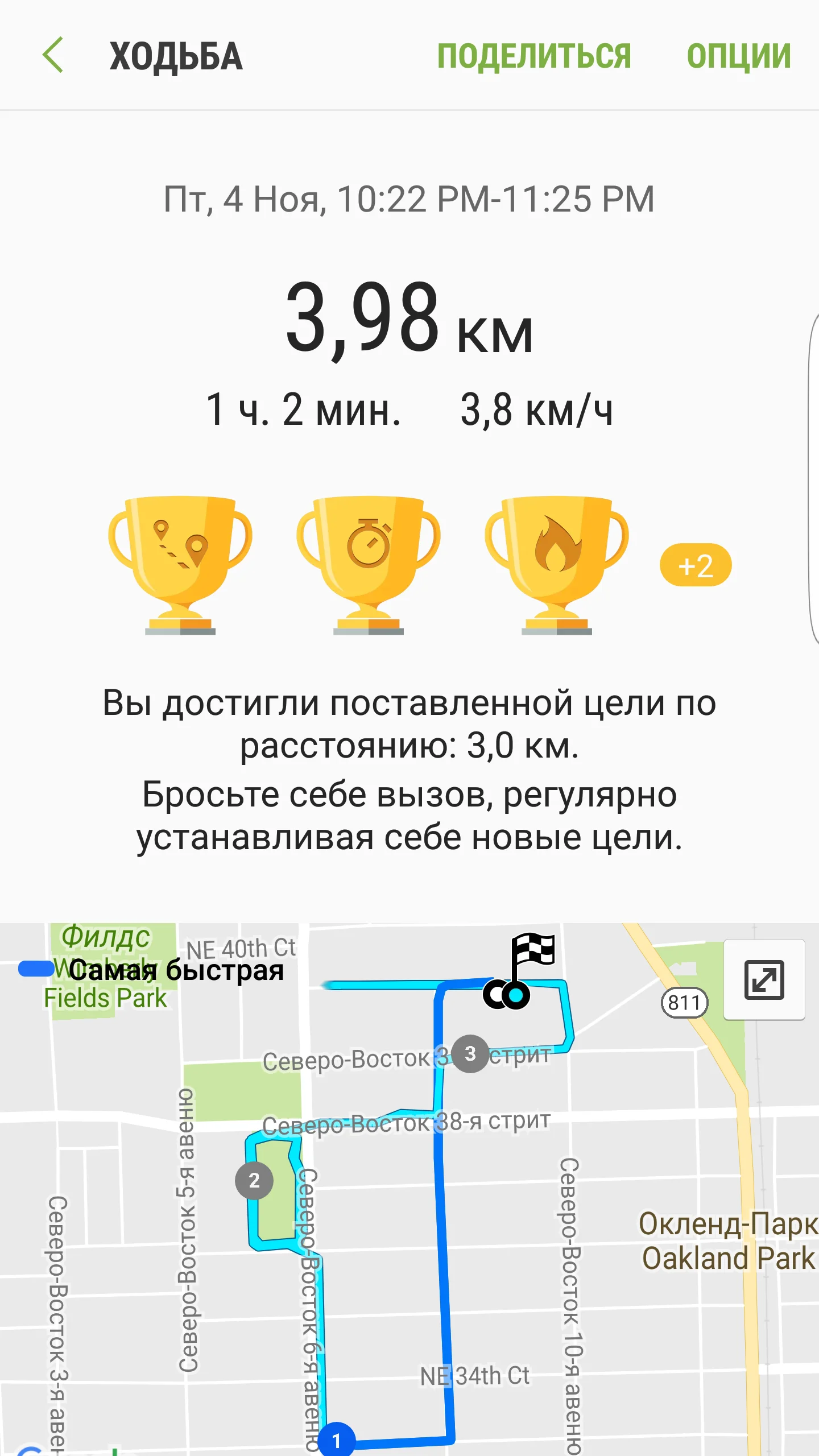Screen dimensions: 819x1456
Task: Open the distance trophy with route pins
Action: click(180, 564)
